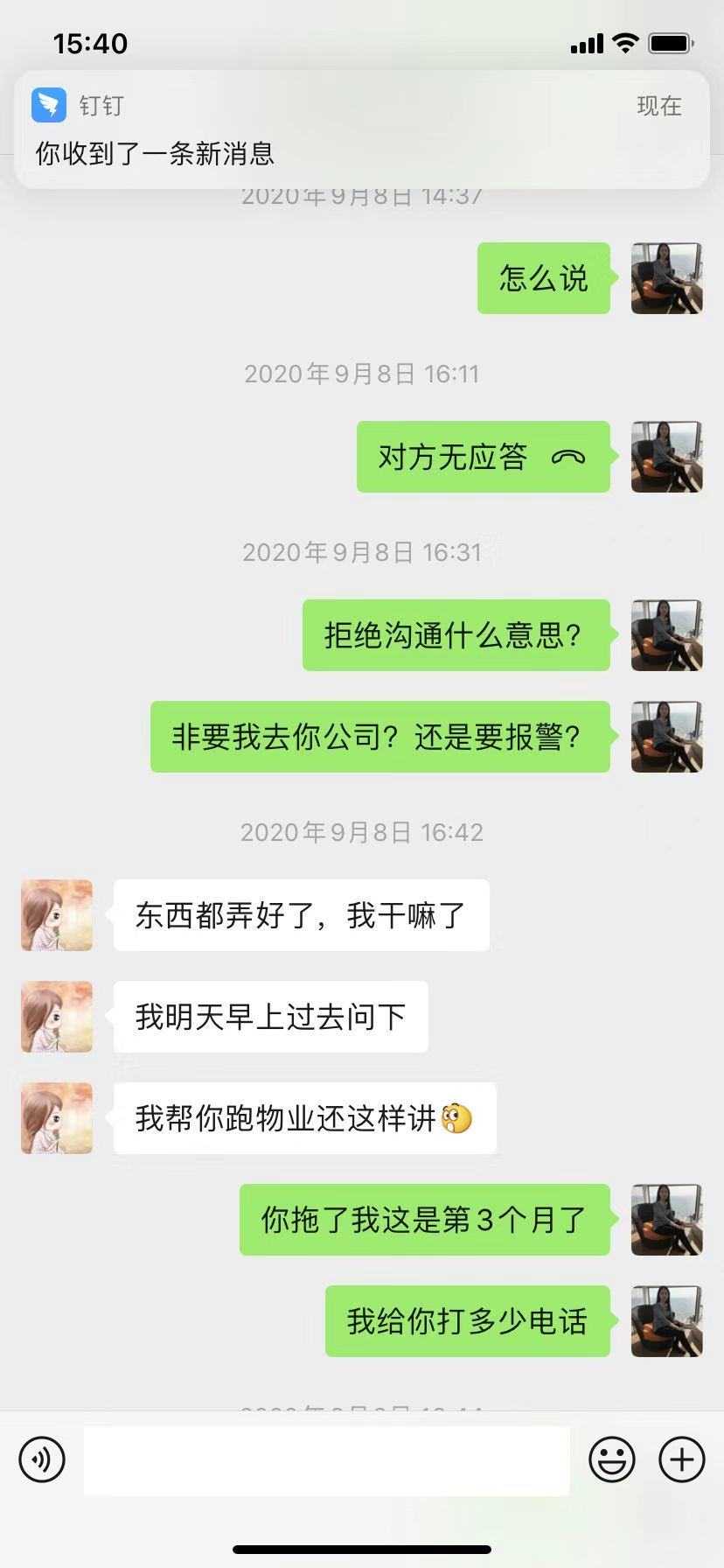
Task: Open the DingTalk new message notification
Action: click(361, 129)
